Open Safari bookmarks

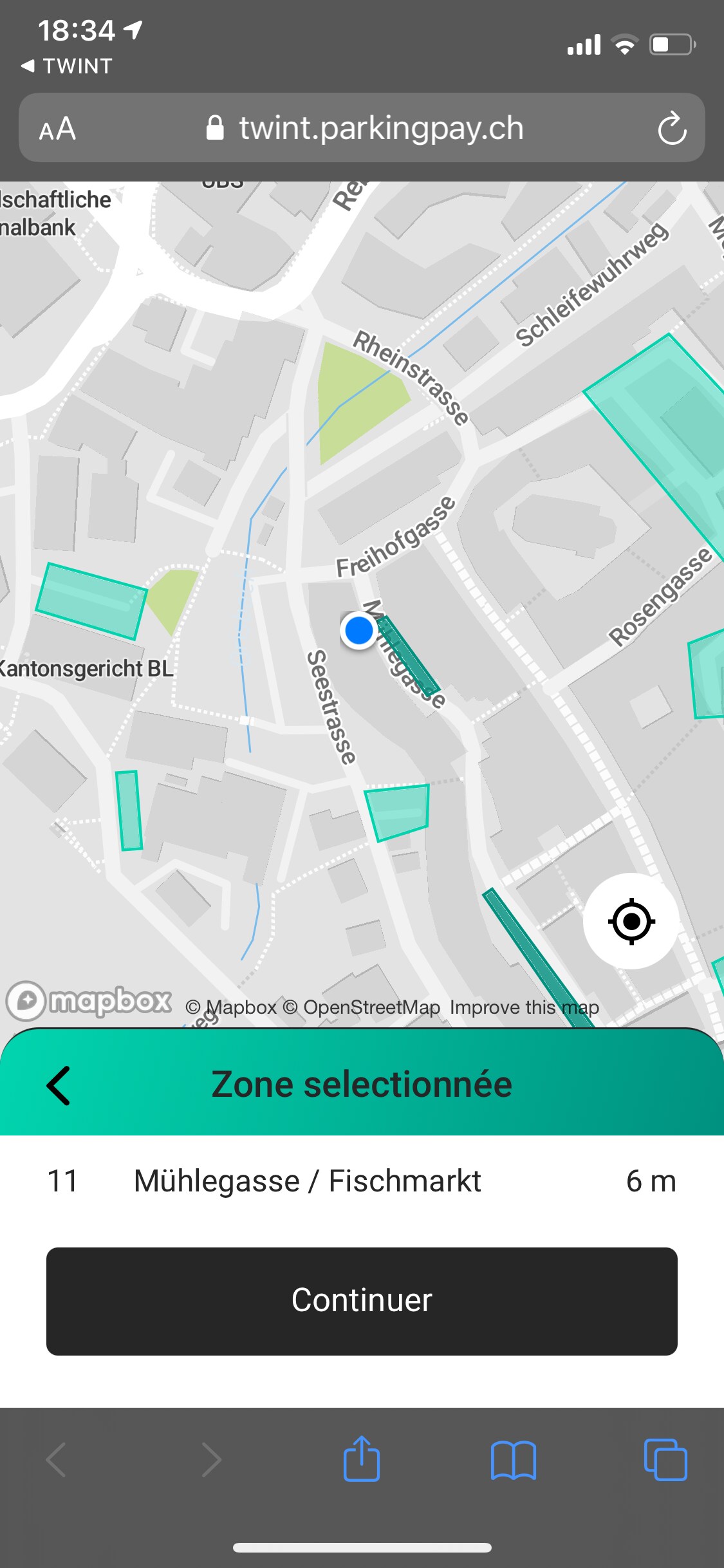(x=513, y=1459)
